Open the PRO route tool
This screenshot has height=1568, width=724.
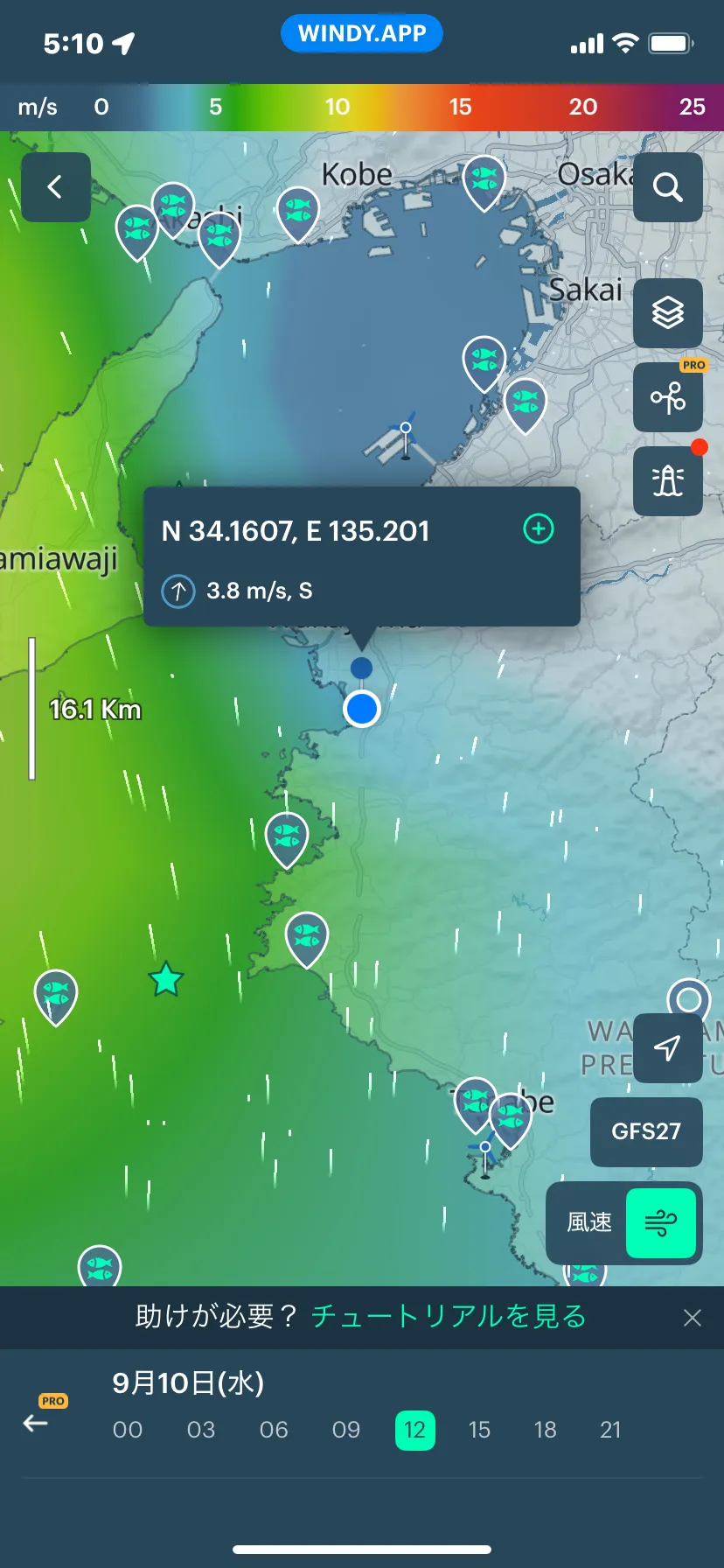coord(667,398)
